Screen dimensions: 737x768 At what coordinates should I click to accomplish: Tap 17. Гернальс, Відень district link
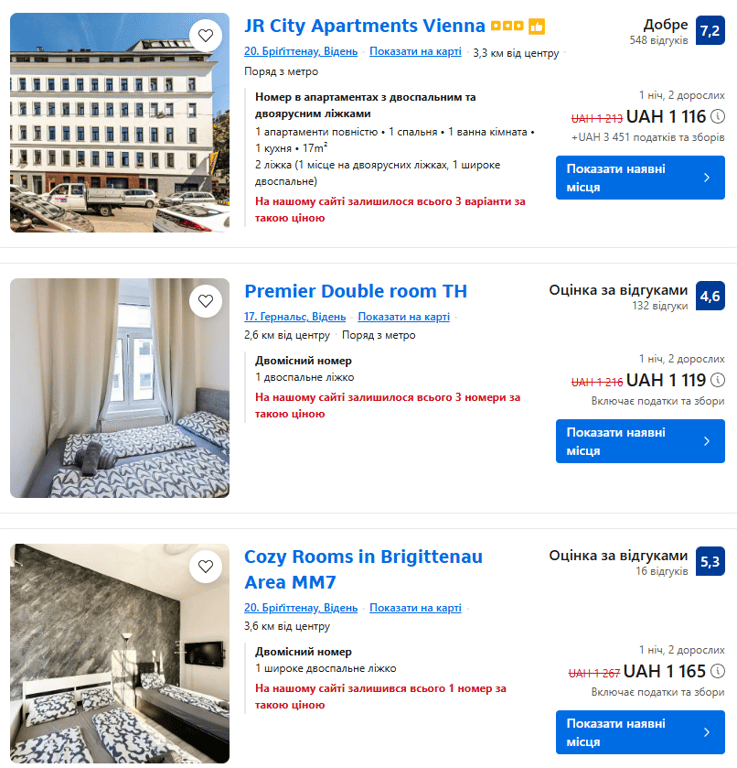(295, 317)
